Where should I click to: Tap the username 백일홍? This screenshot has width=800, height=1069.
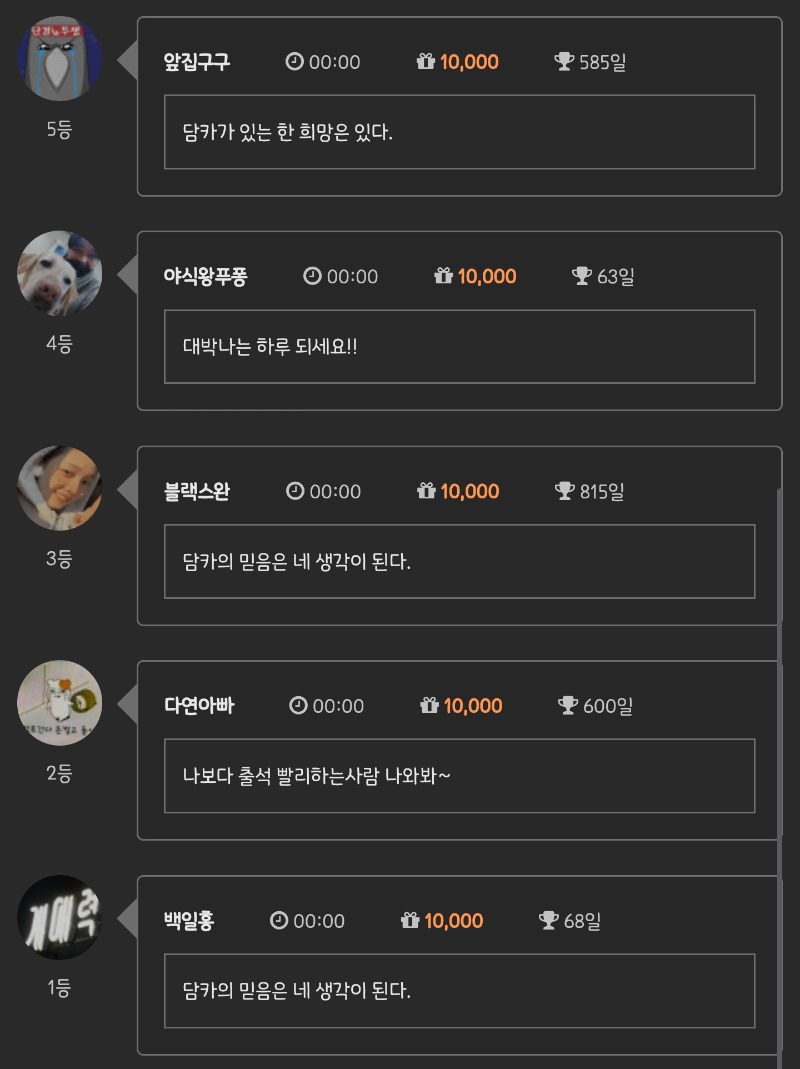189,921
